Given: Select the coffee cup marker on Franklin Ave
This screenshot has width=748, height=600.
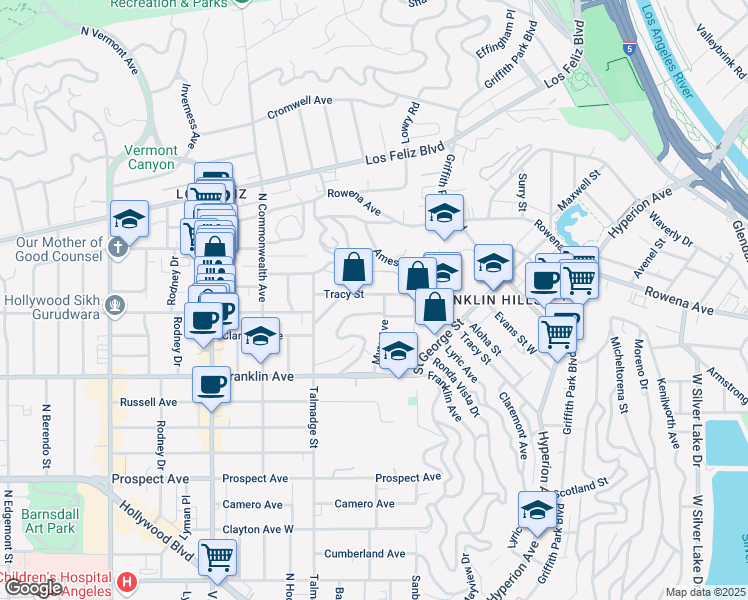Looking at the screenshot, I should tap(211, 384).
